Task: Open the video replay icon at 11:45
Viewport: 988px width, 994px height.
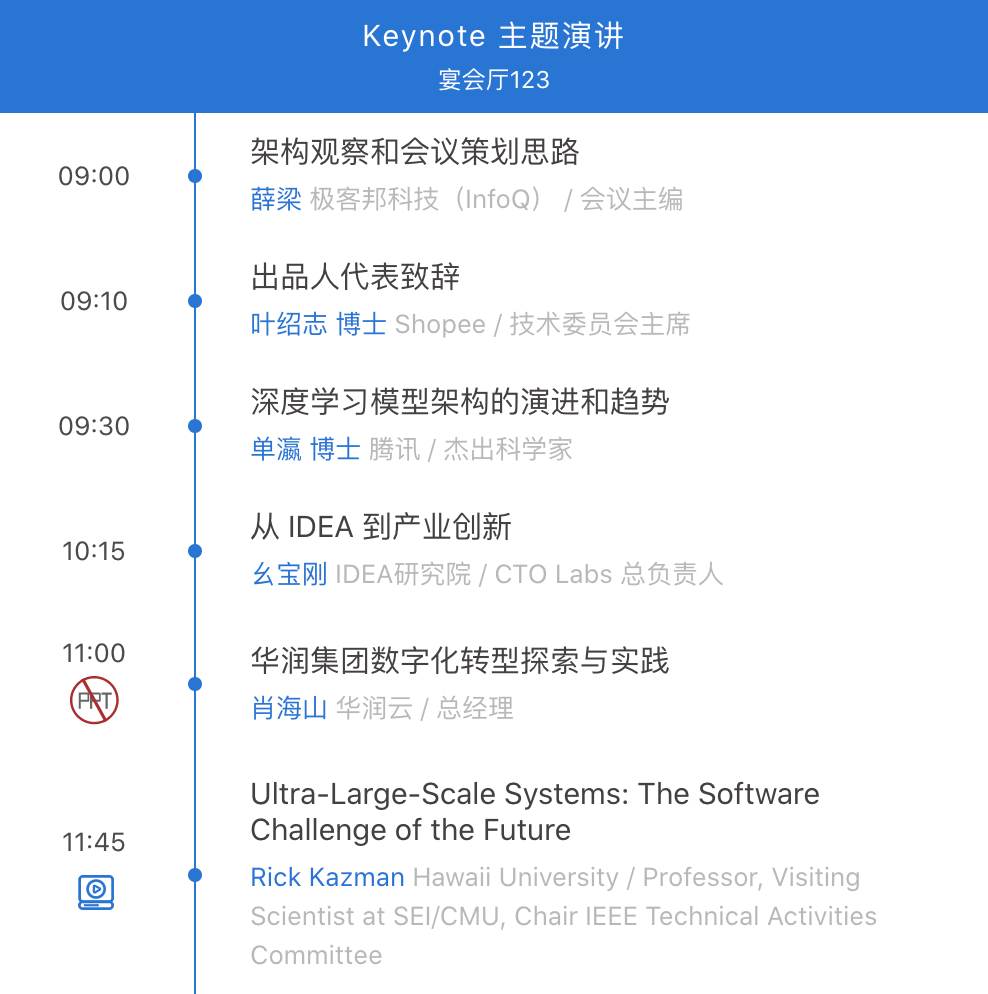Action: (95, 890)
